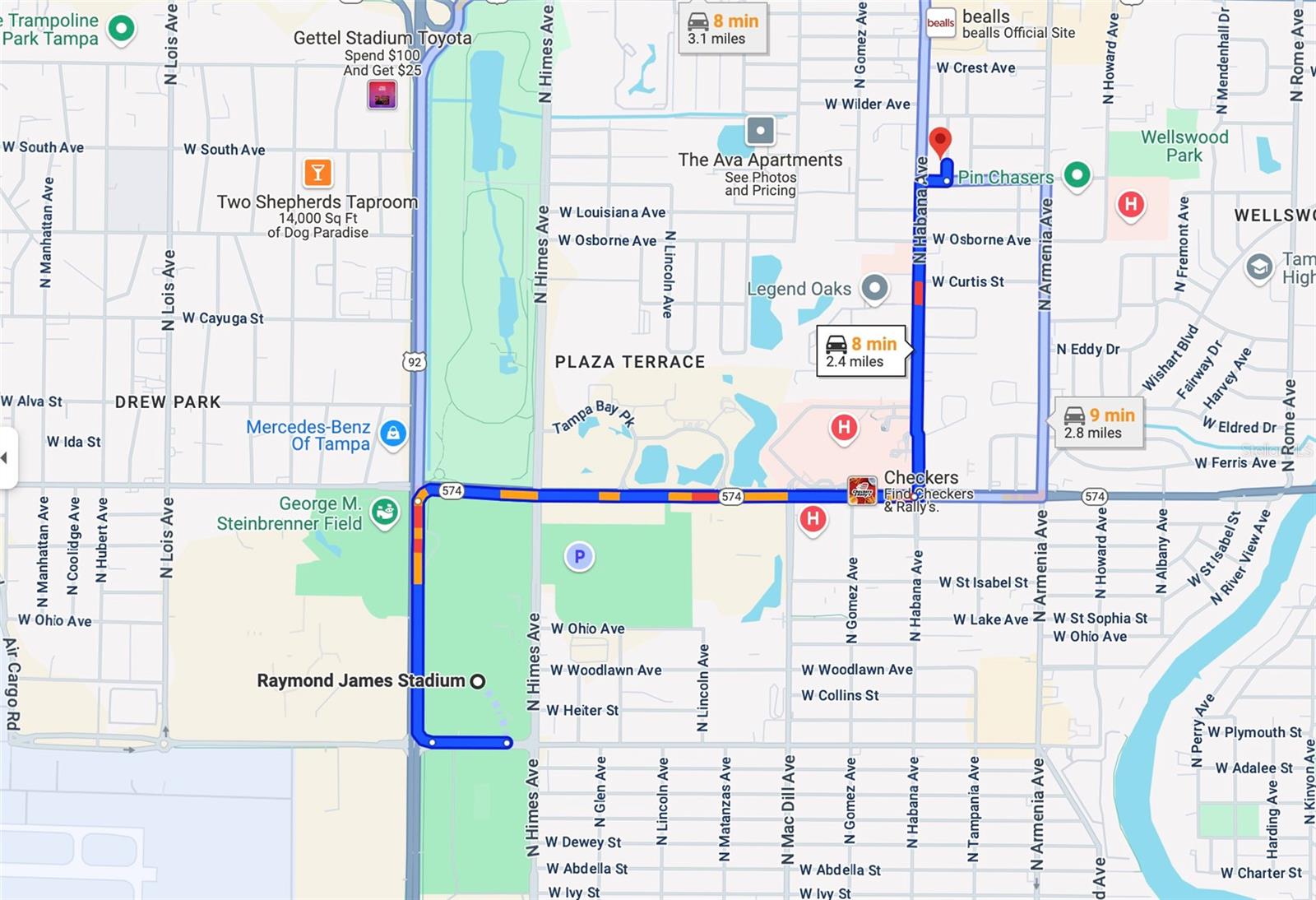
Task: Expand the collapsed side panel arrow
Action: pyautogui.click(x=5, y=457)
